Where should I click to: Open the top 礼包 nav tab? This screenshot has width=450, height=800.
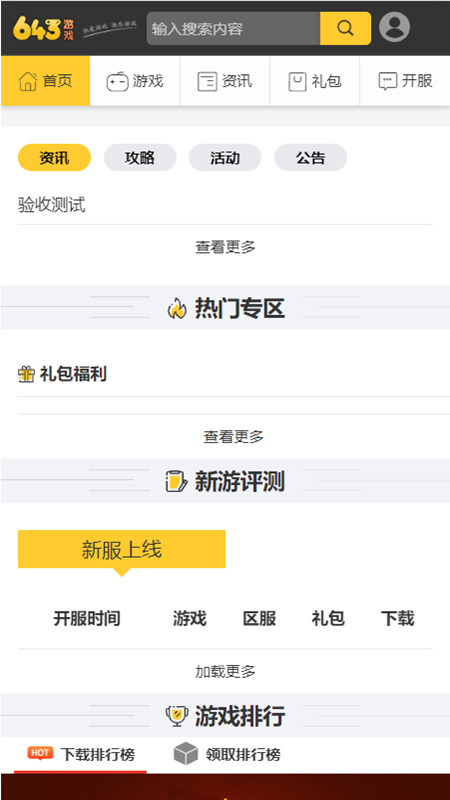click(315, 81)
